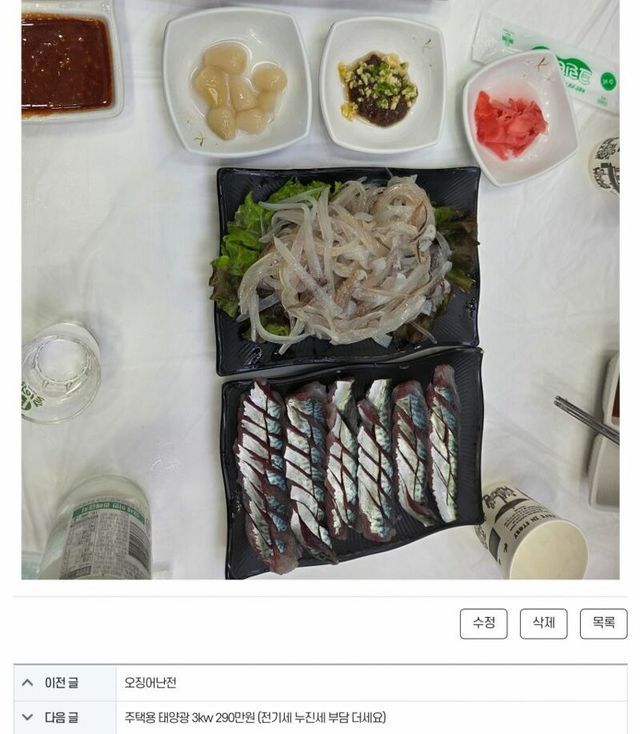
Task: Tap the 수정 edit button
Action: (484, 623)
